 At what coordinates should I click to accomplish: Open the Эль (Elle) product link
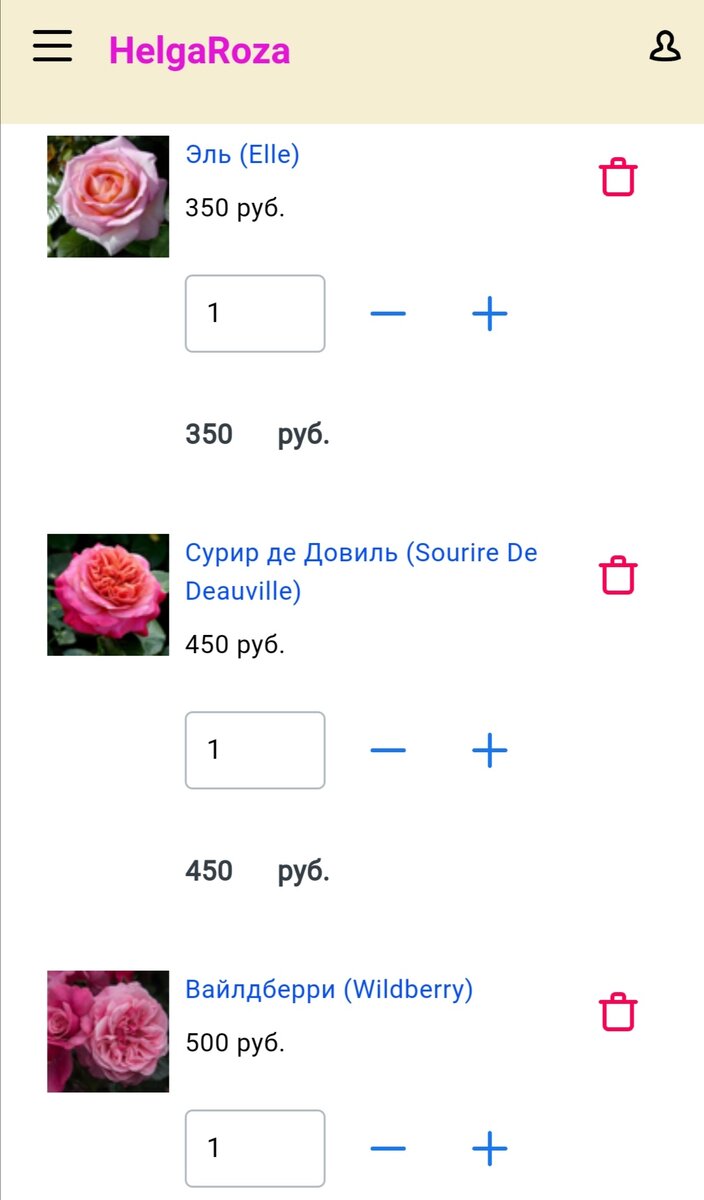coord(242,154)
